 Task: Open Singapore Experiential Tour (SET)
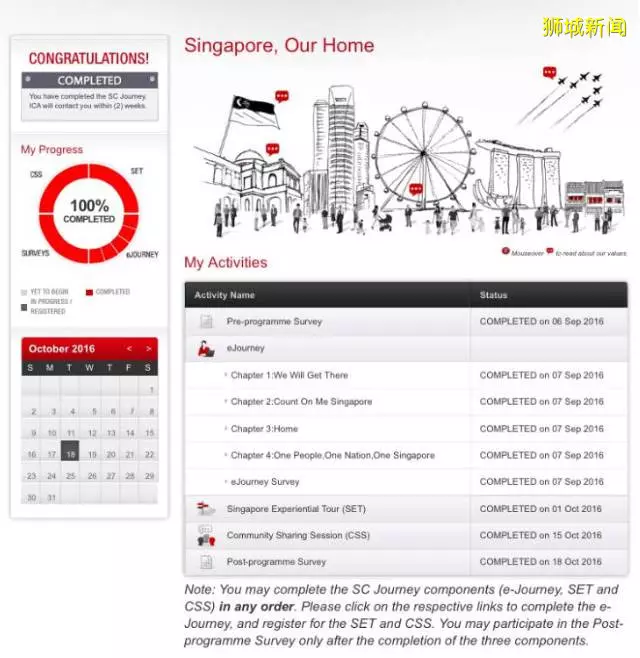coord(296,509)
